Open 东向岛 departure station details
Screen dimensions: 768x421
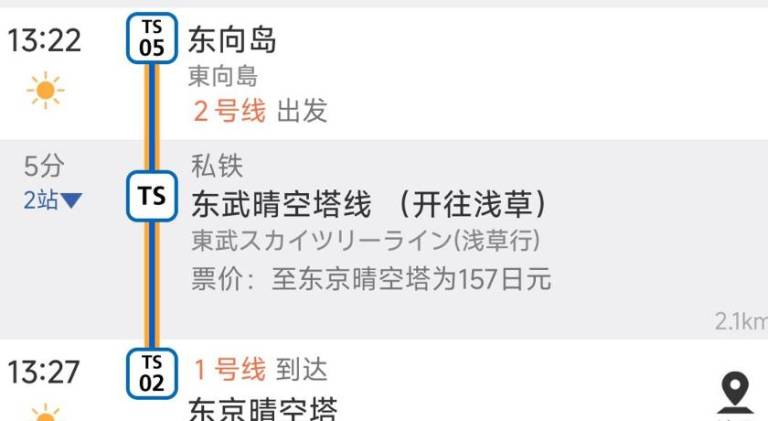[233, 42]
